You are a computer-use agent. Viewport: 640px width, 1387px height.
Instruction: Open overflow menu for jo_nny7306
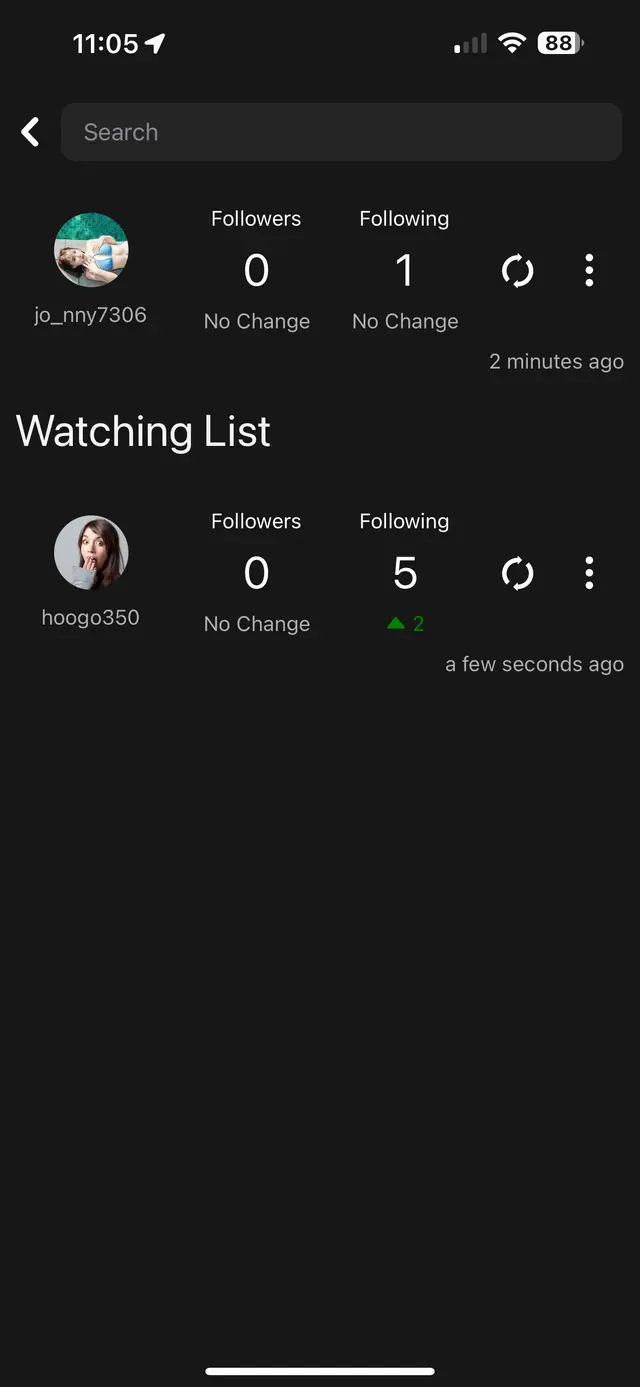pyautogui.click(x=589, y=271)
